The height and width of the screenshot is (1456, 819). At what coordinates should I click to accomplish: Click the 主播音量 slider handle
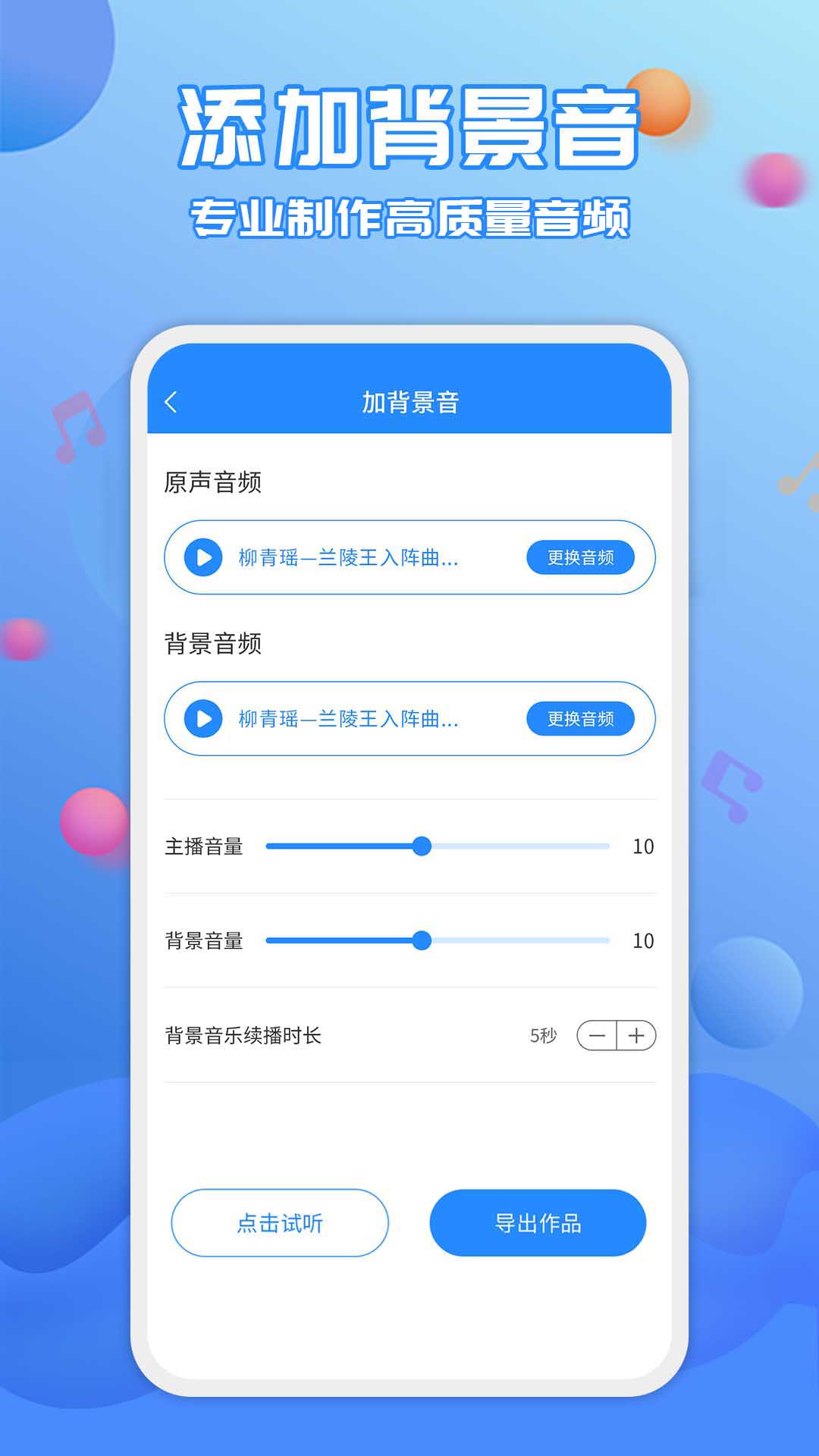(422, 848)
